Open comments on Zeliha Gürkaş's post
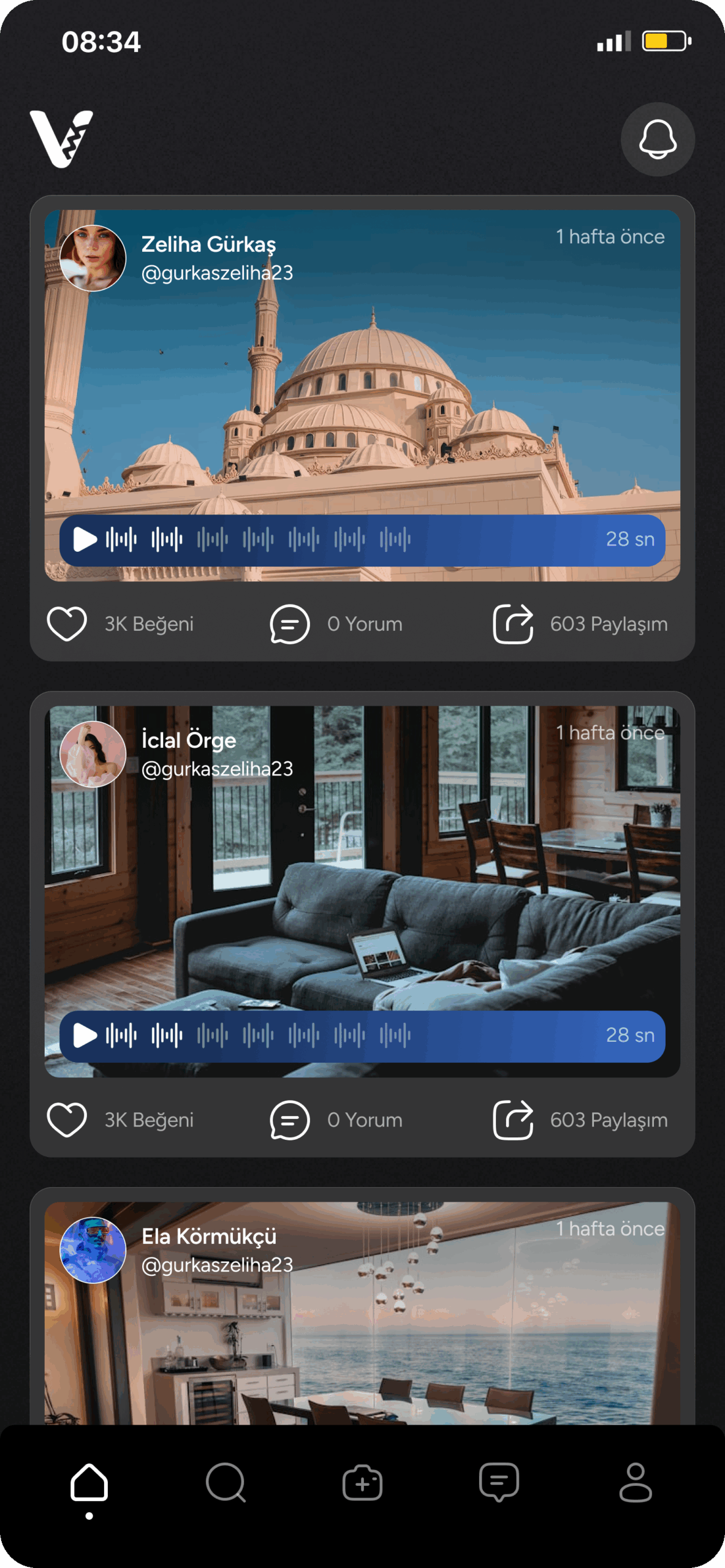The width and height of the screenshot is (725, 1568). tap(289, 624)
